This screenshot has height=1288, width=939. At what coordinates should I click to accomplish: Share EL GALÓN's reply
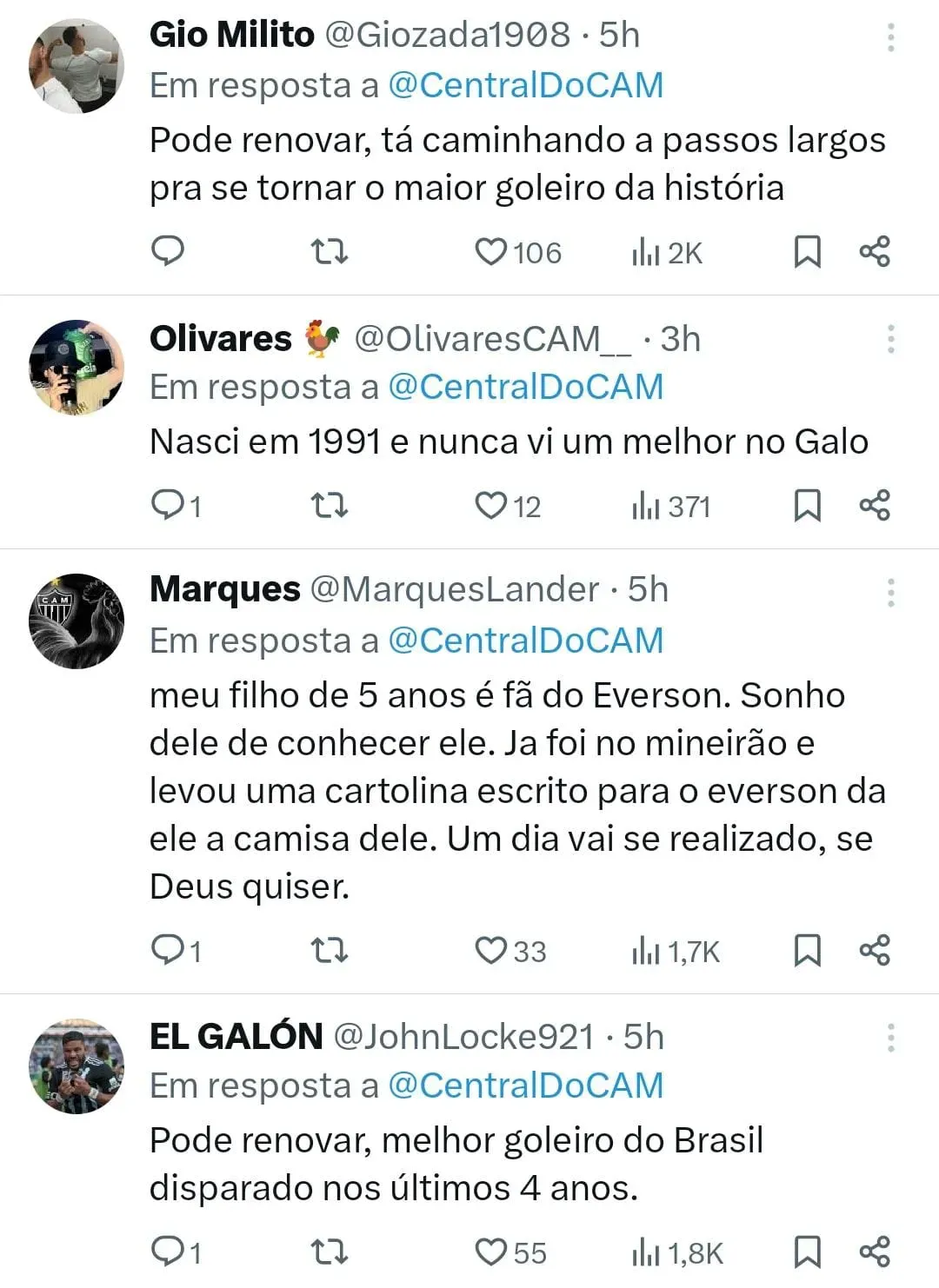coord(875,1251)
